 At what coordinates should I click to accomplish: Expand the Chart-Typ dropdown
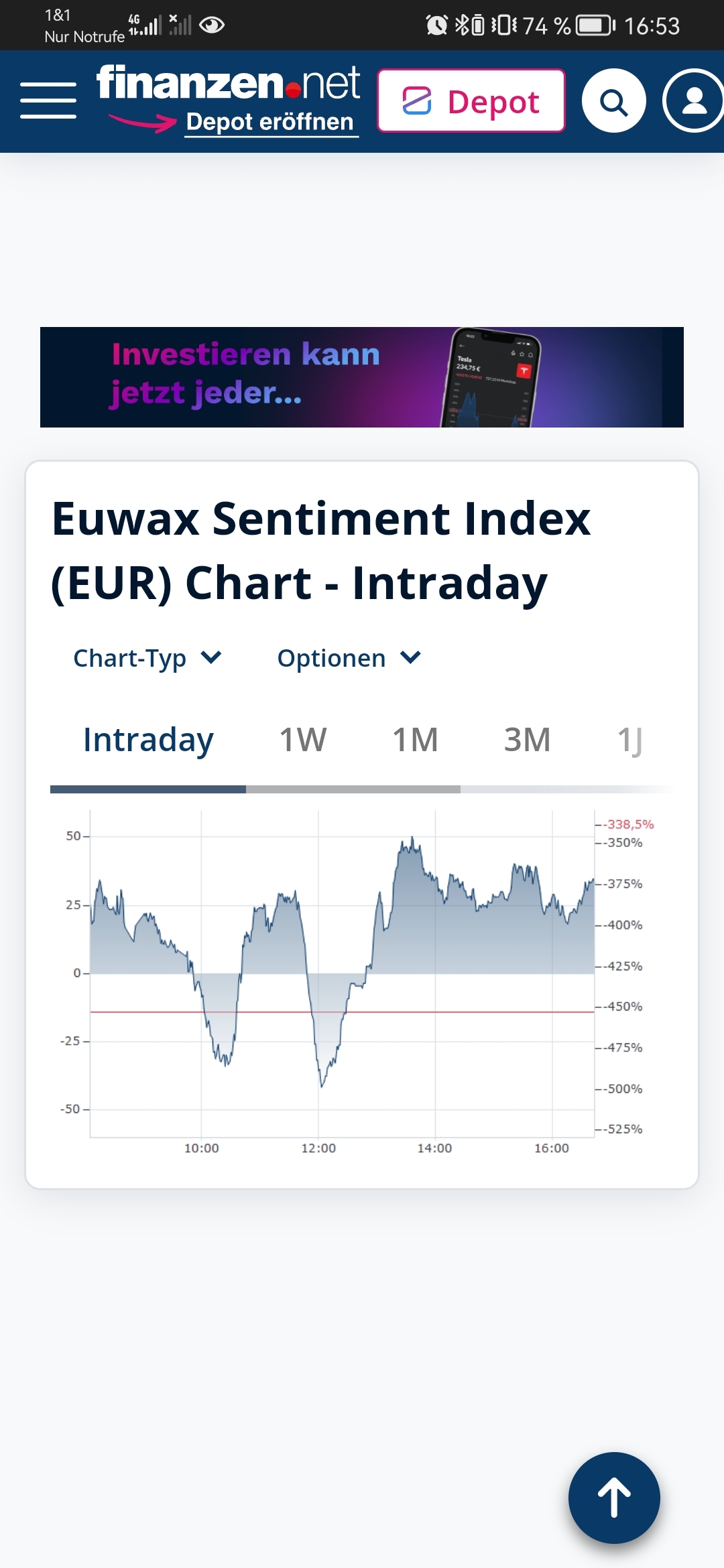(147, 658)
